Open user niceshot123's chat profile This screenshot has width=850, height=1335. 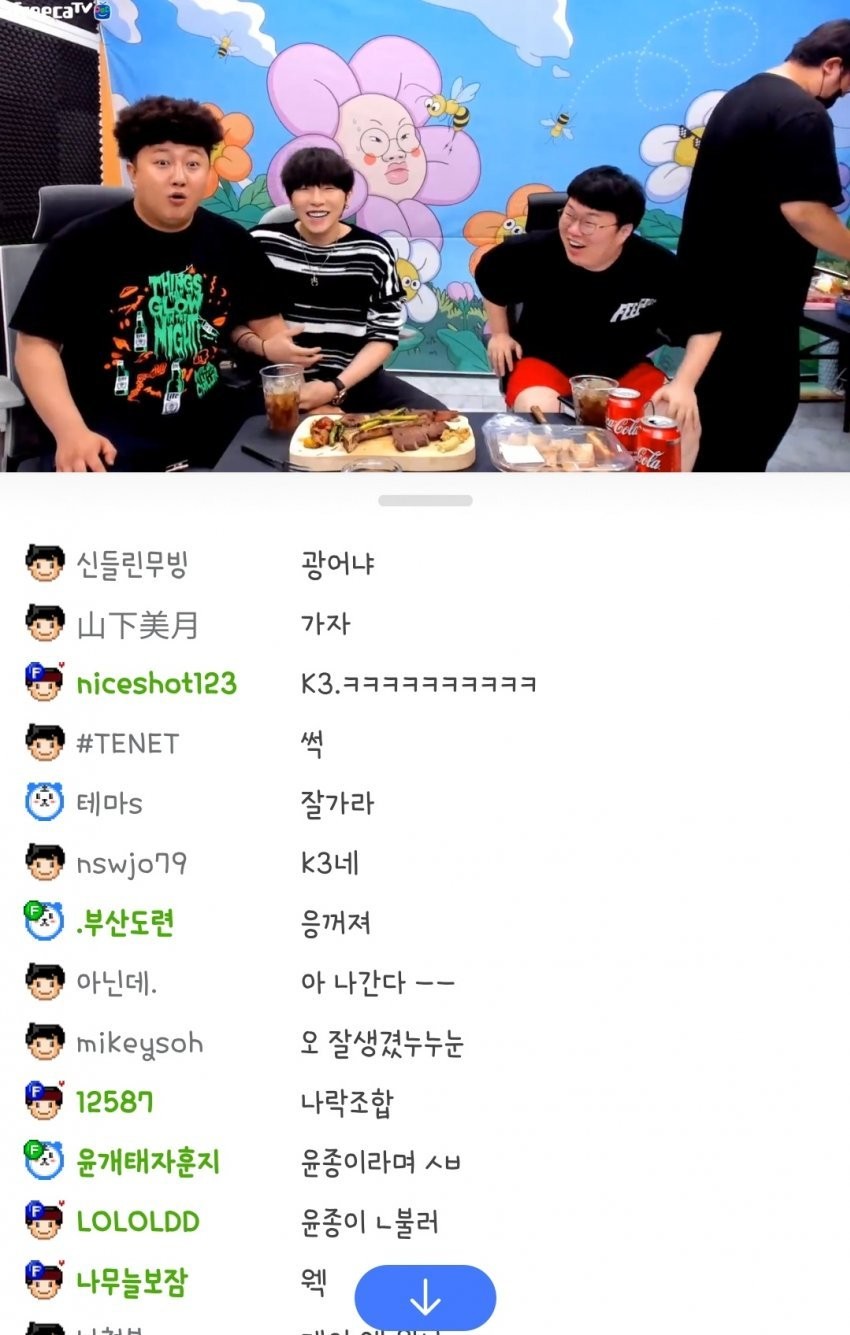[156, 684]
